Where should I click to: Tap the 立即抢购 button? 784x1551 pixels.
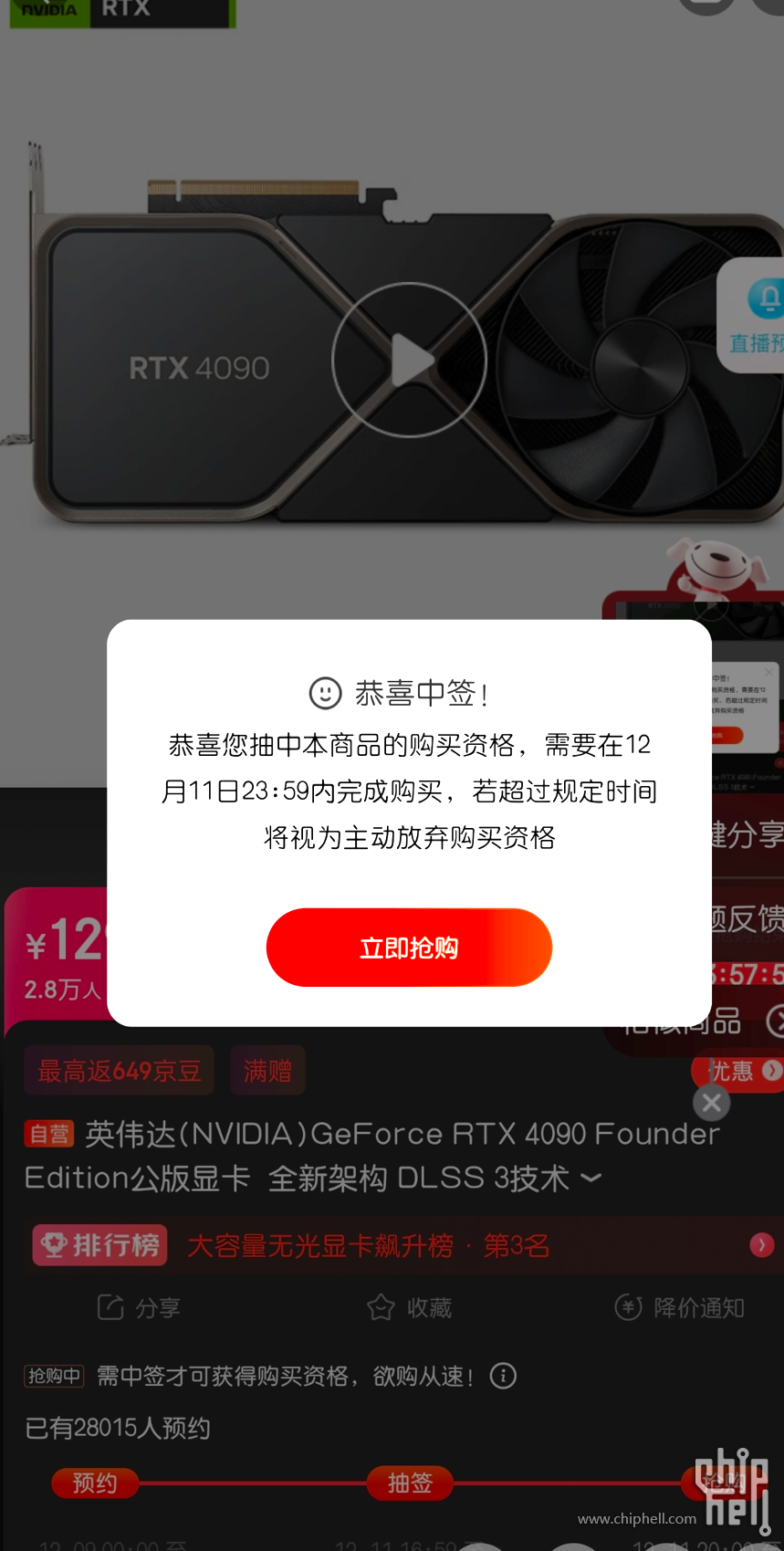[x=409, y=948]
